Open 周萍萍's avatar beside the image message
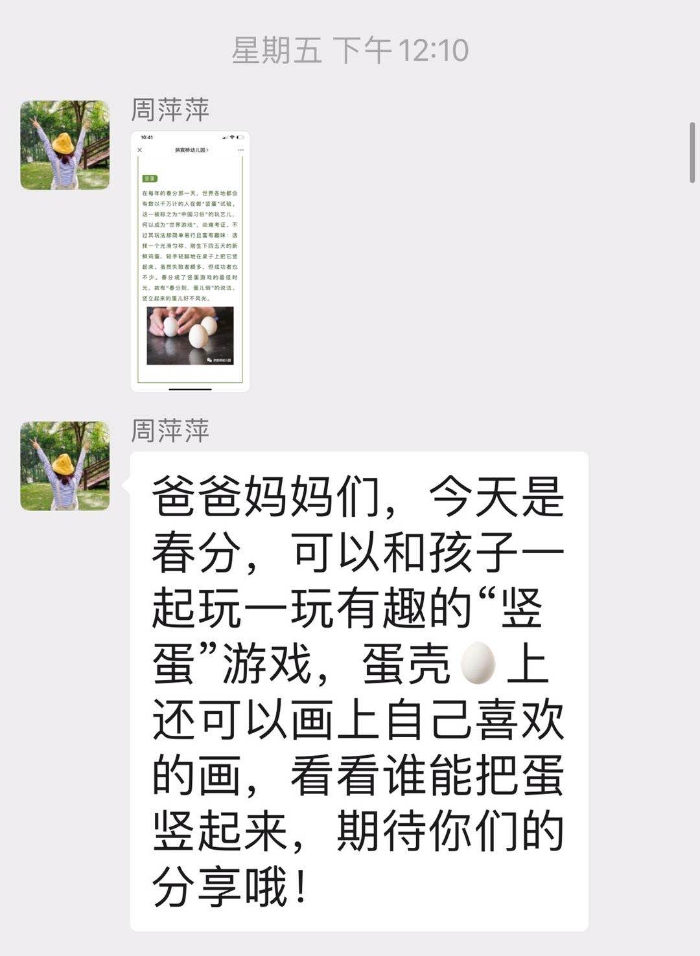 pyautogui.click(x=65, y=145)
